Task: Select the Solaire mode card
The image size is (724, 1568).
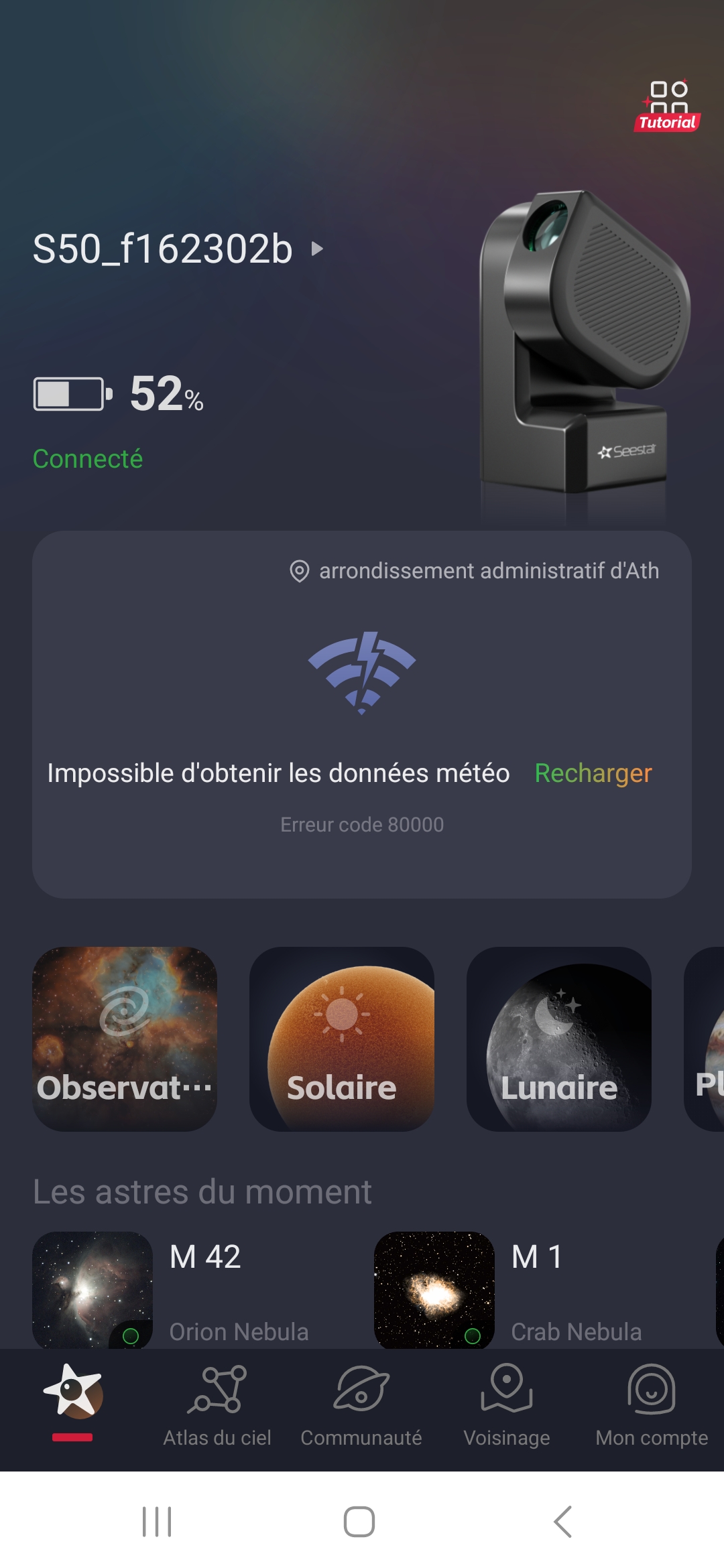Action: (342, 1039)
